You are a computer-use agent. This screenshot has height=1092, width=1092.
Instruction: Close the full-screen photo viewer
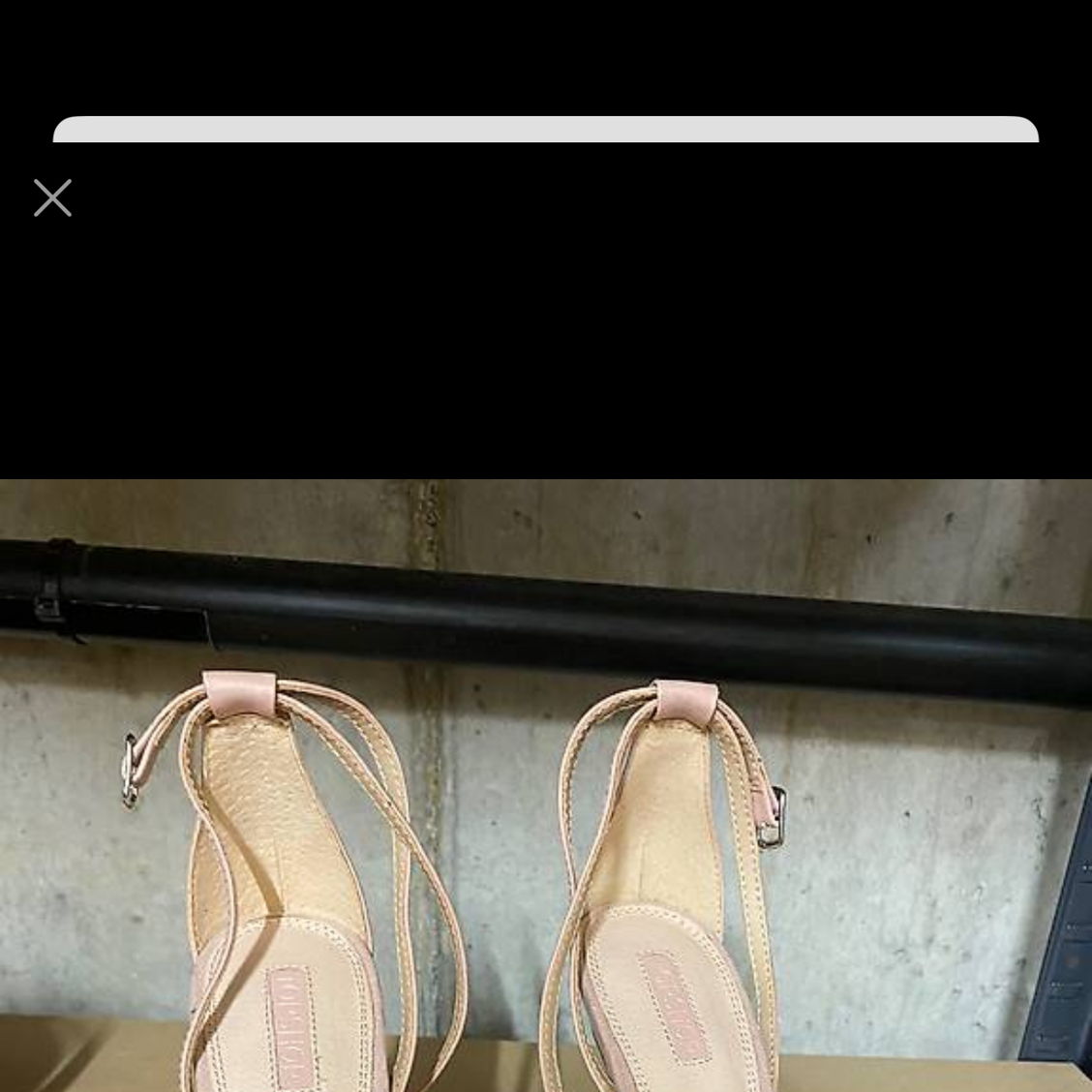tap(52, 197)
